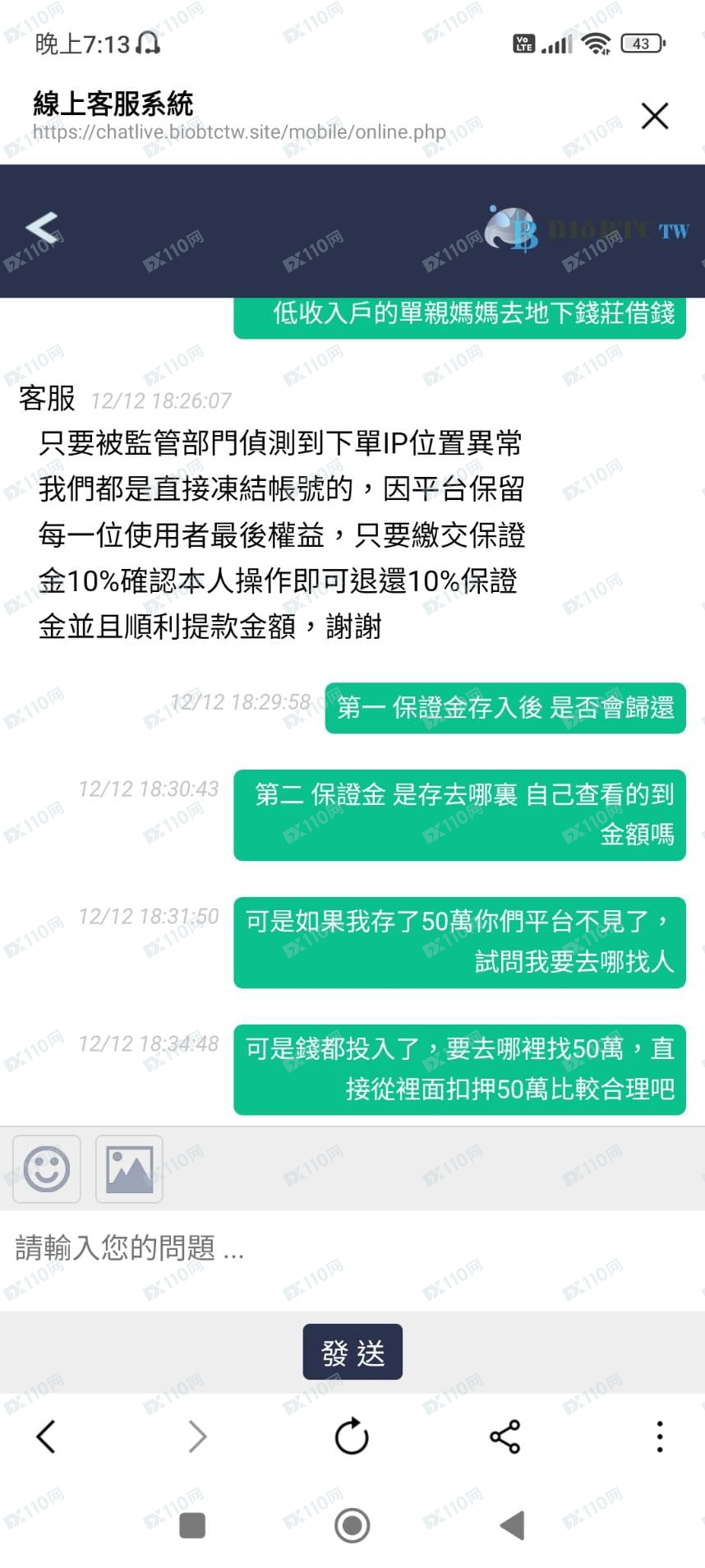The image size is (705, 1568).
Task: Go to the system home screen
Action: pos(352,1525)
